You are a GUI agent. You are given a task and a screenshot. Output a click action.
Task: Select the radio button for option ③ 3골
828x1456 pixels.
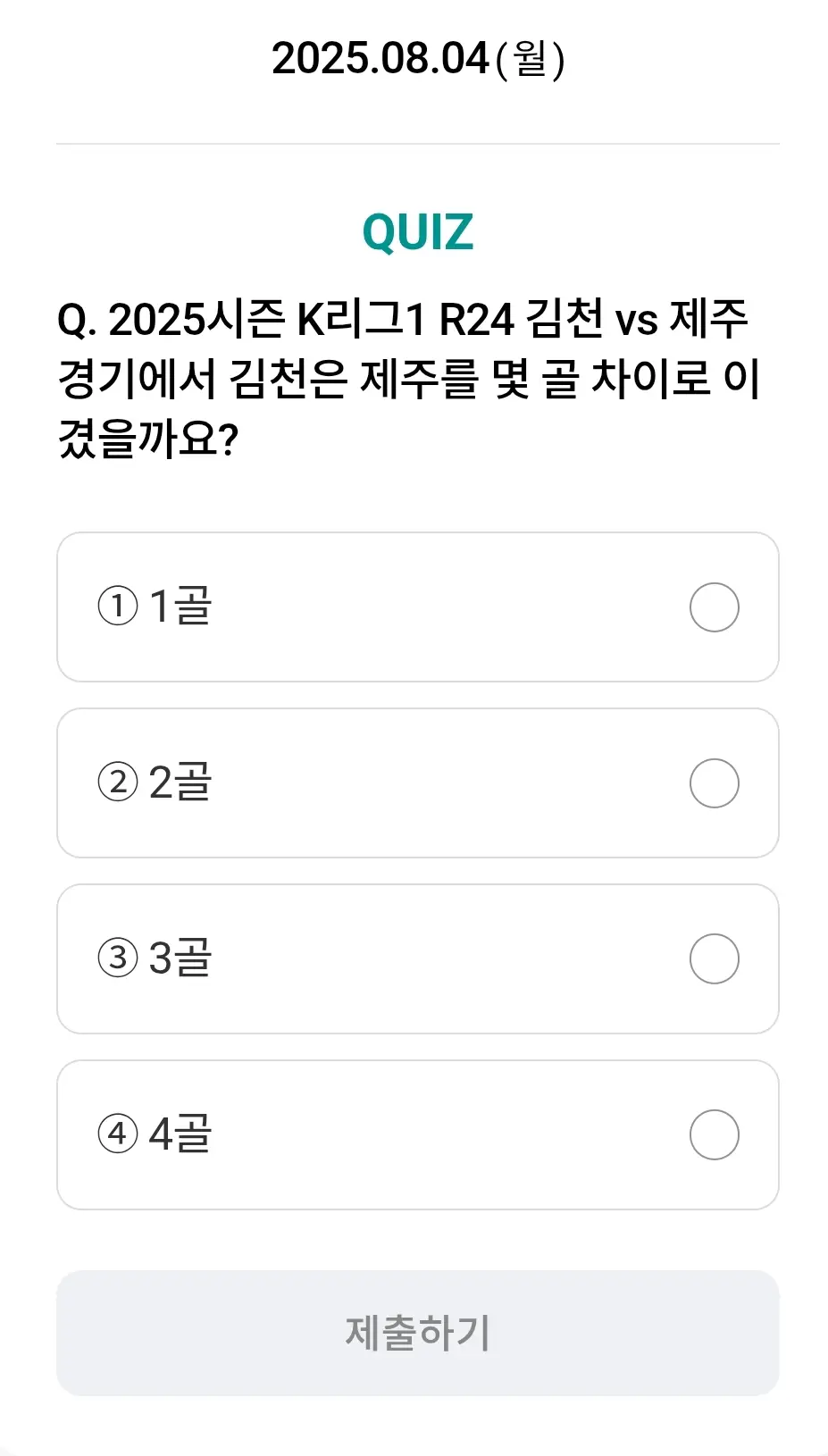pos(714,958)
